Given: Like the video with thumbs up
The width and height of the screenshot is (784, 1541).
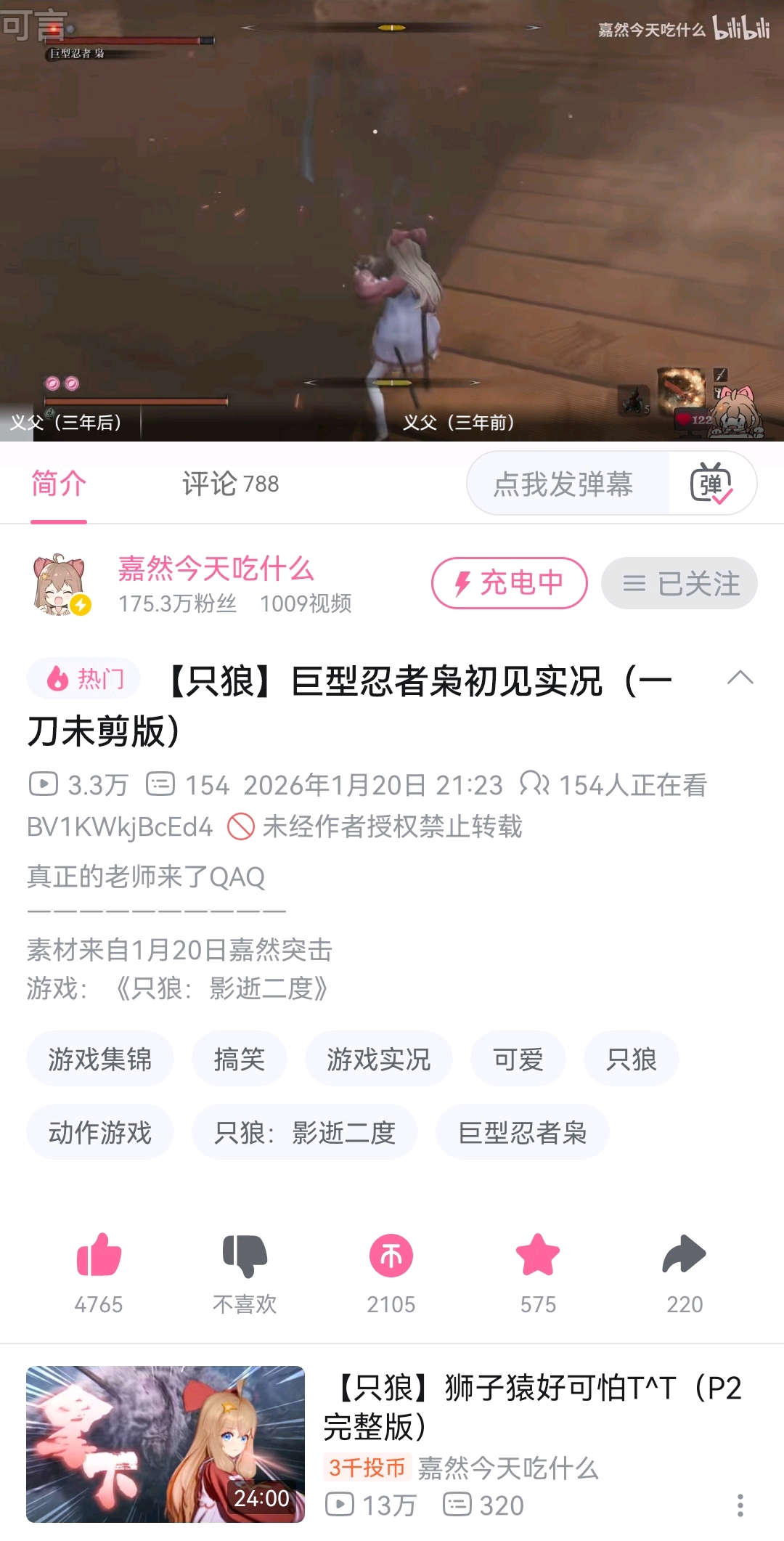Looking at the screenshot, I should point(99,1256).
